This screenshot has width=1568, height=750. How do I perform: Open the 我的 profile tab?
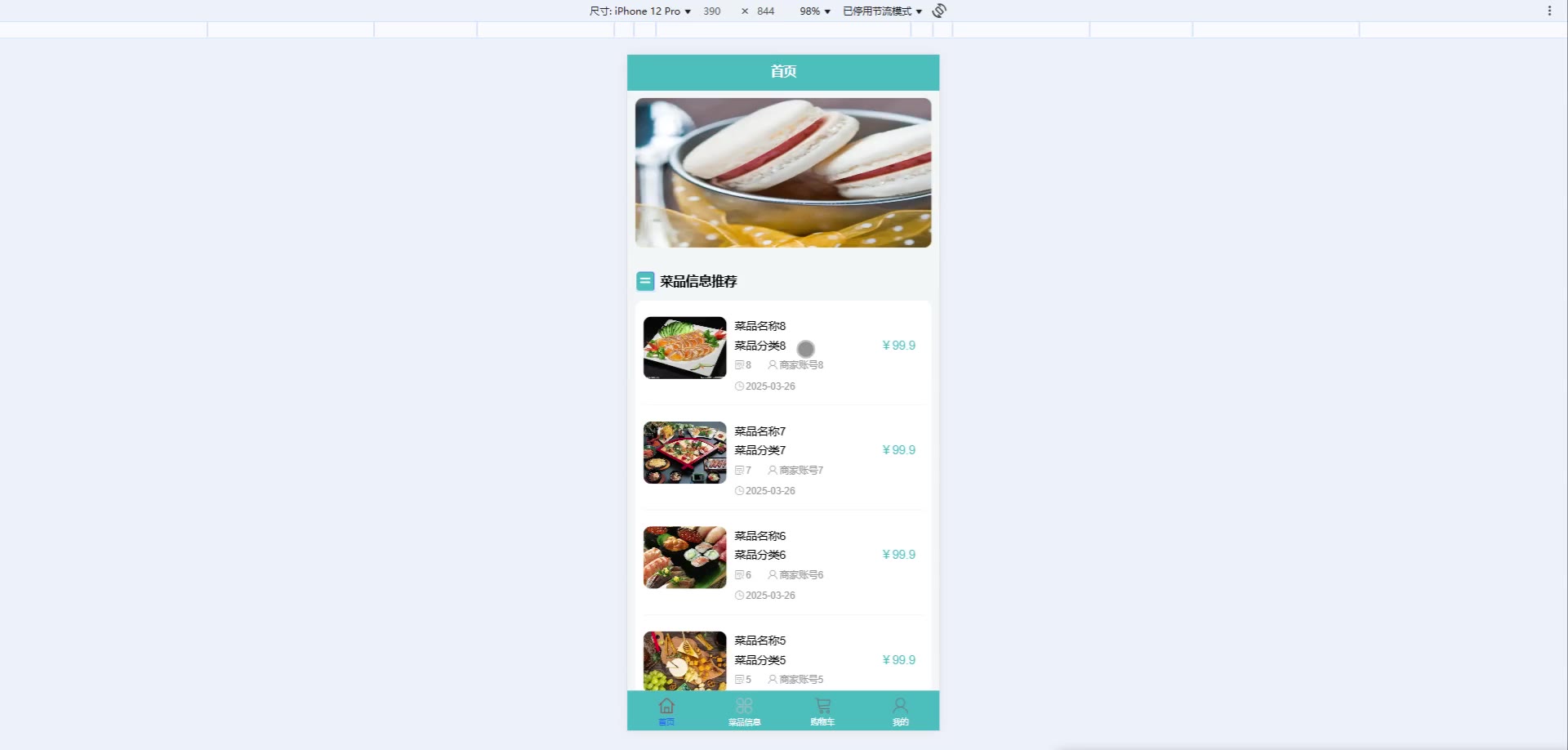(x=900, y=711)
